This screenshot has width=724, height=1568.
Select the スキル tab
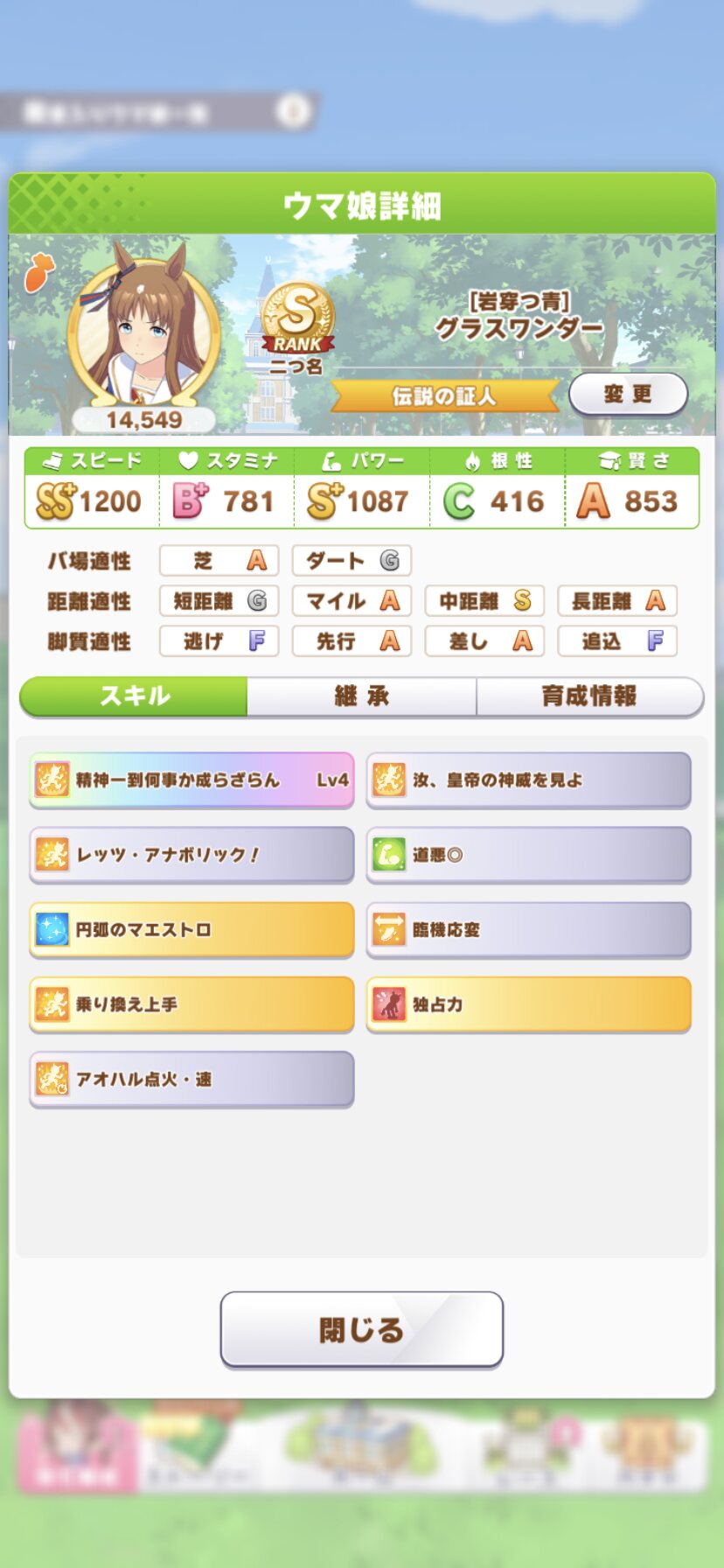coord(135,696)
